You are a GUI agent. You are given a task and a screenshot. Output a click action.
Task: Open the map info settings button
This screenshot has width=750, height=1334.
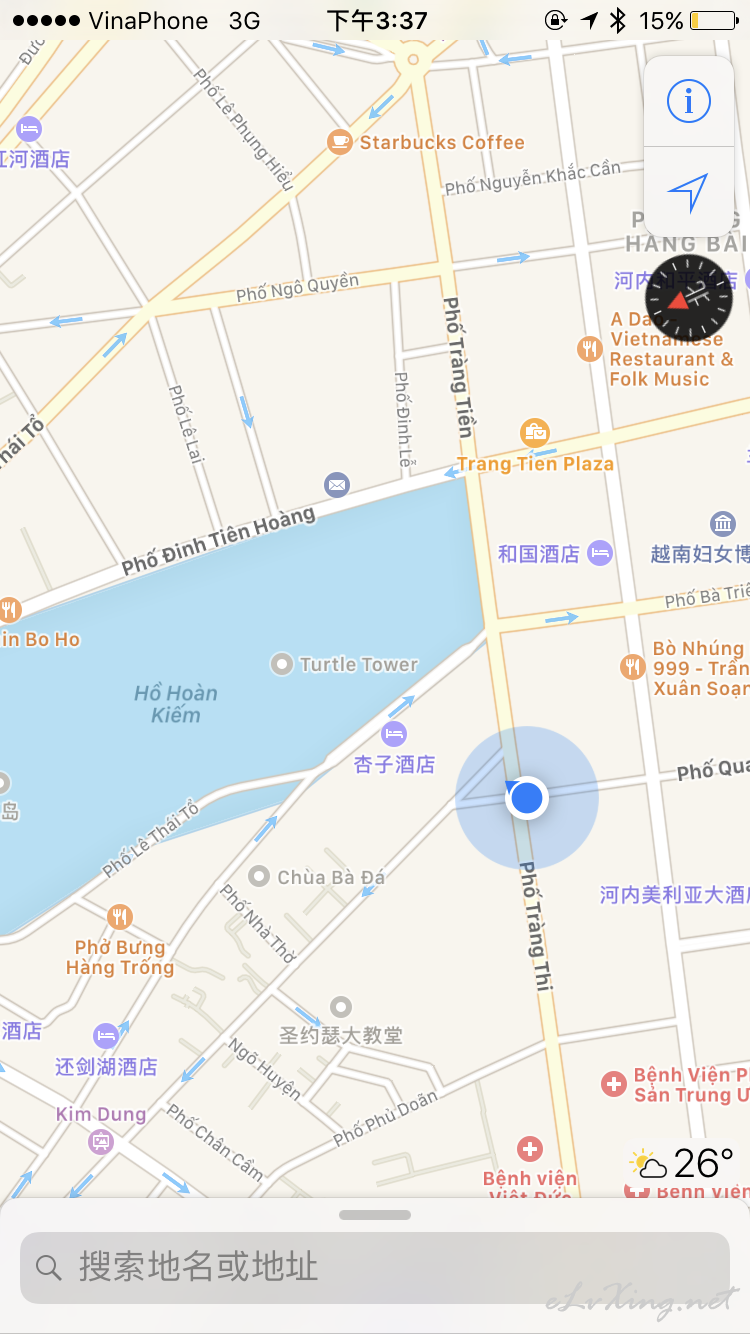689,101
